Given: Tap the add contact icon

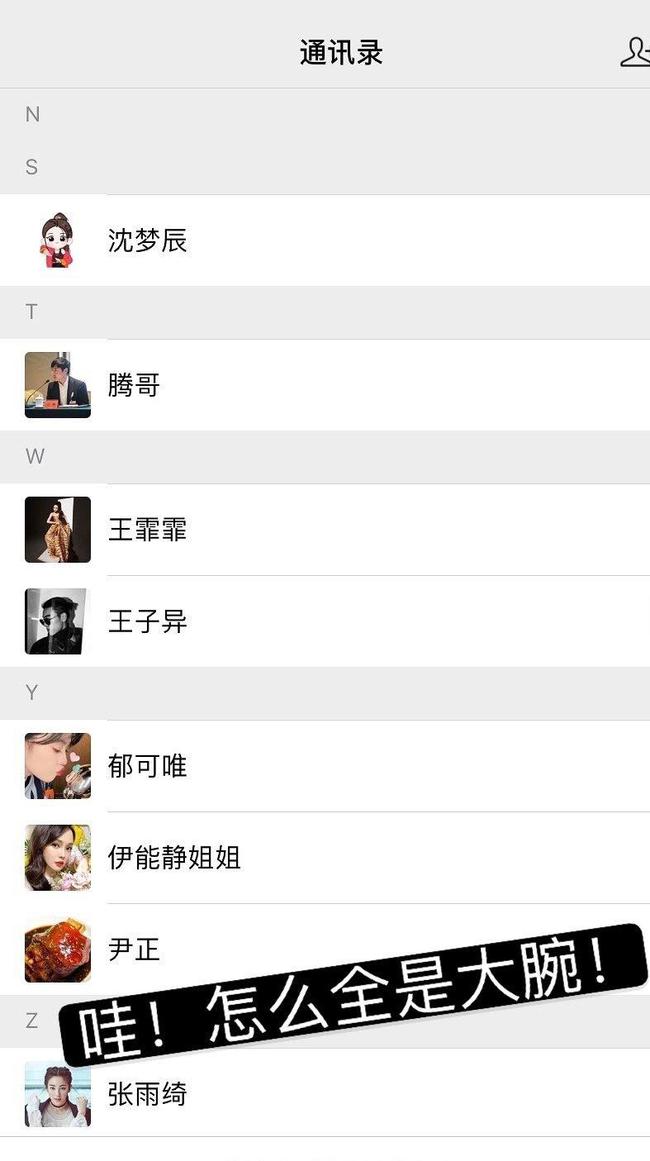Looking at the screenshot, I should [x=635, y=52].
